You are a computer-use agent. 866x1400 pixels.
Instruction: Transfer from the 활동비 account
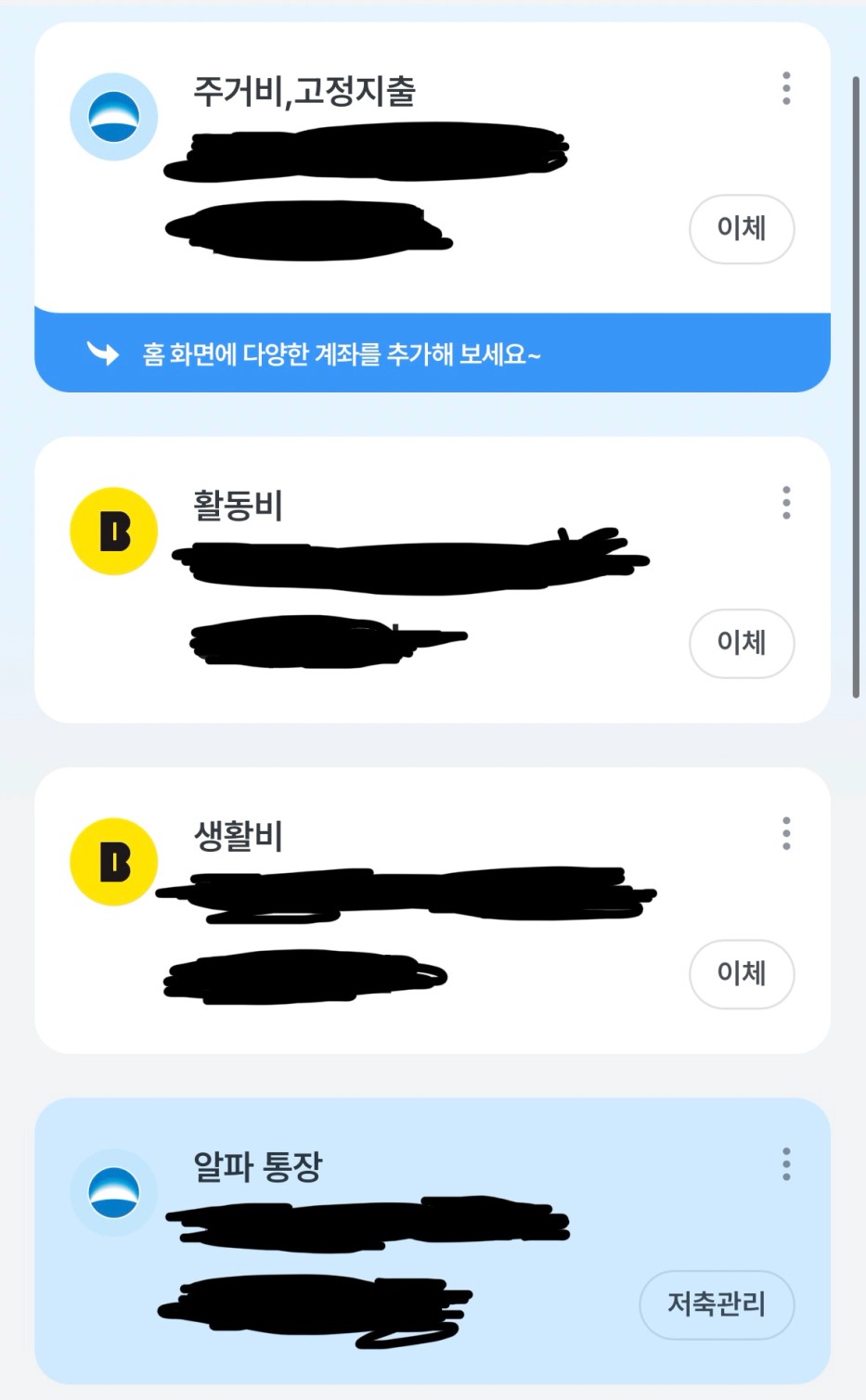pos(742,643)
